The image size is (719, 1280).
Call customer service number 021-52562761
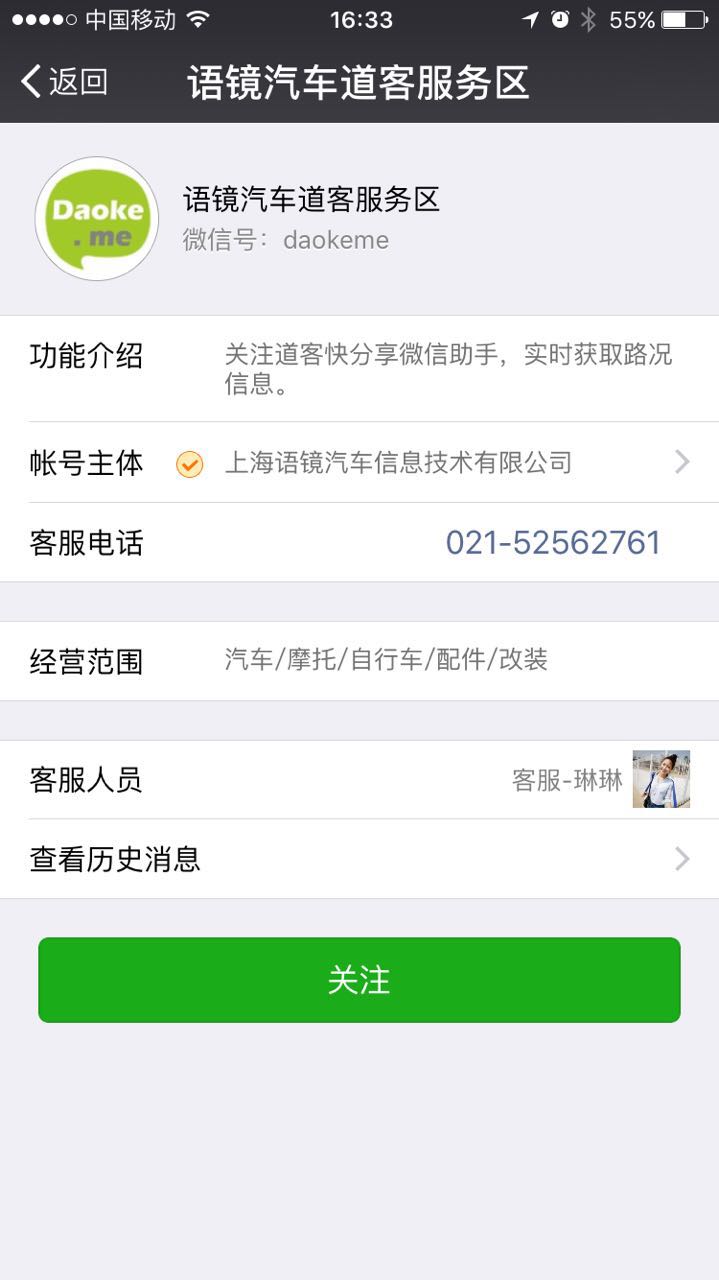552,542
